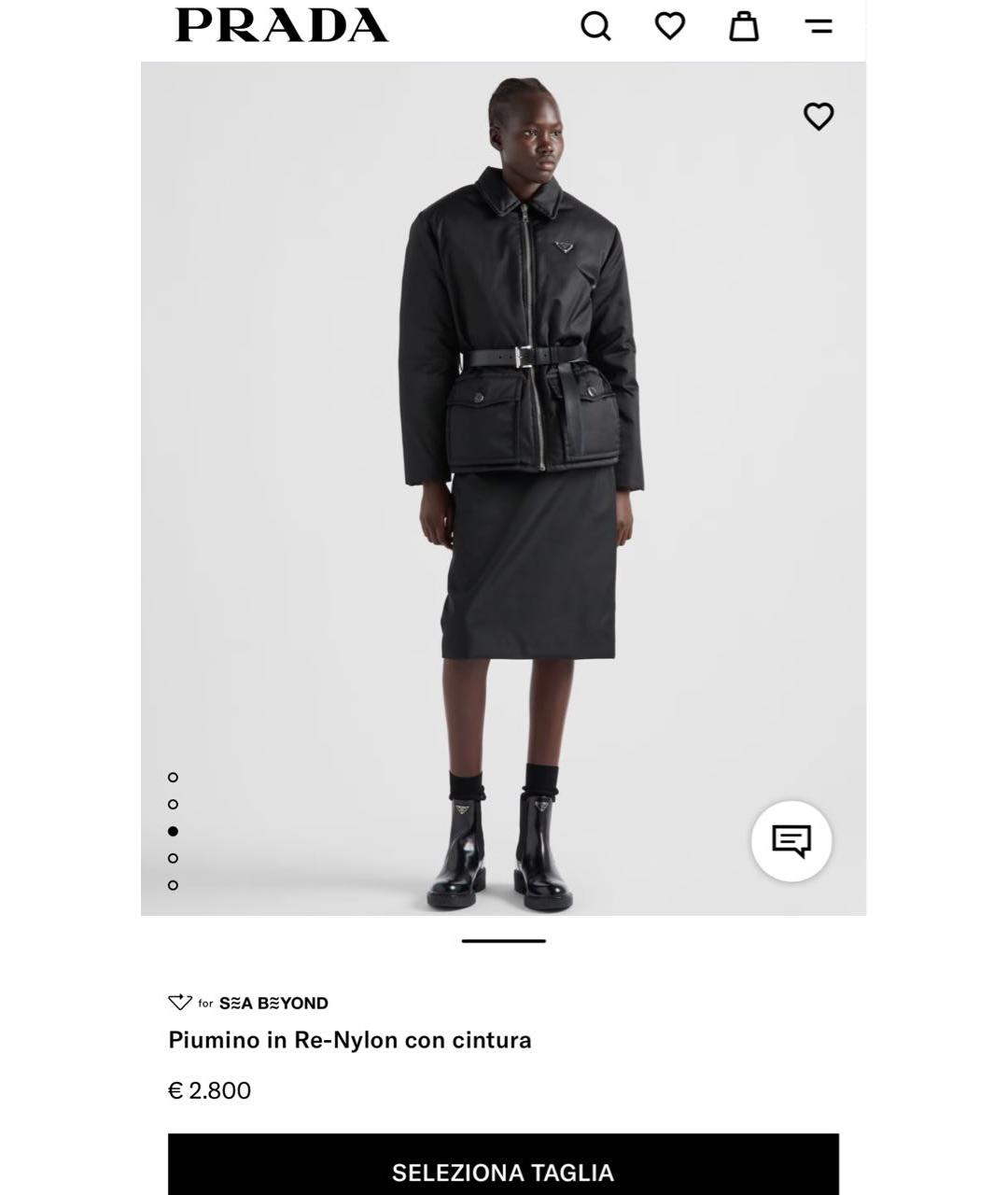
Task: Select the last carousel dot
Action: click(x=172, y=882)
